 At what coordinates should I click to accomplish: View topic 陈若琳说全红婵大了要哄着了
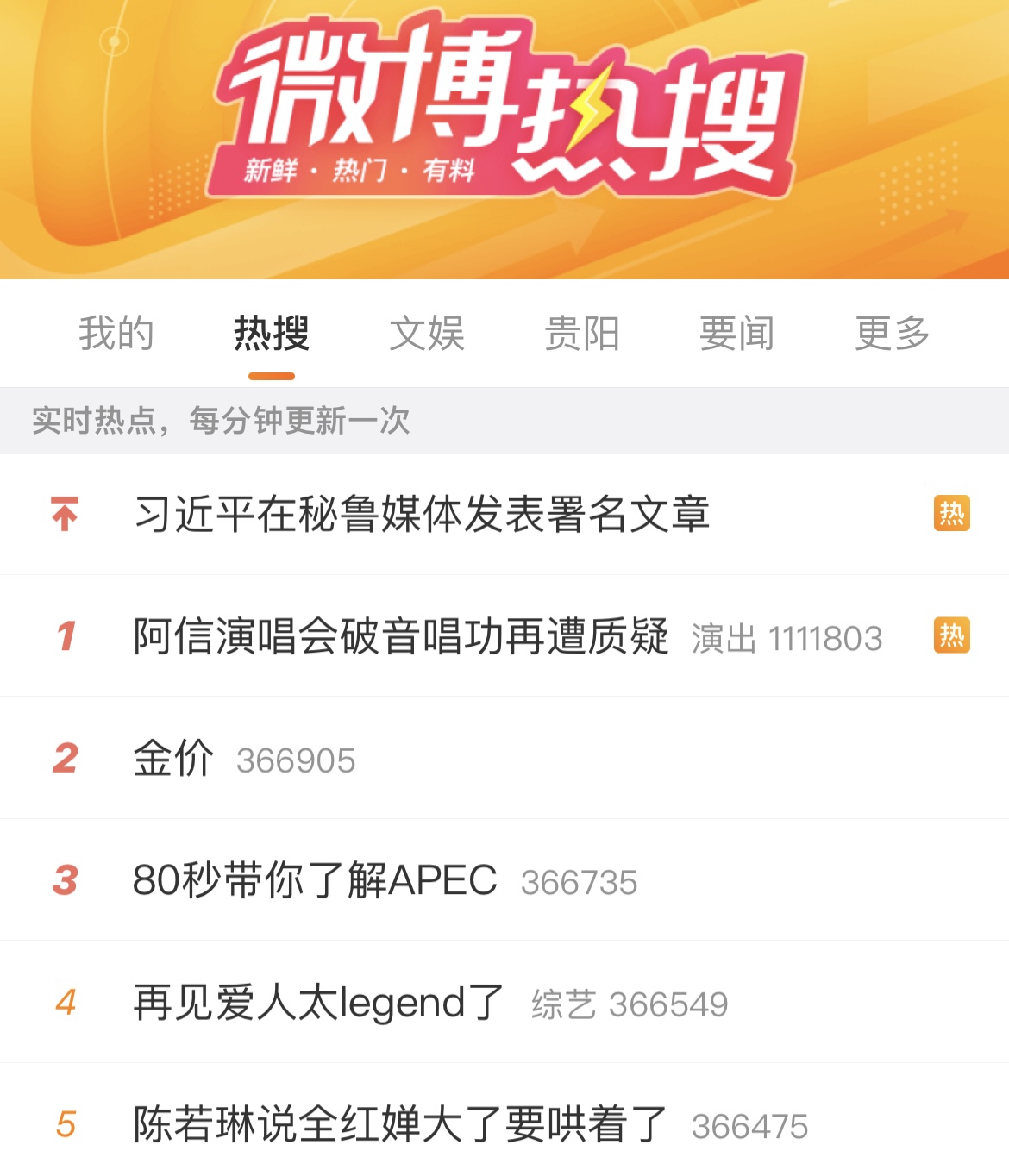point(401,1125)
